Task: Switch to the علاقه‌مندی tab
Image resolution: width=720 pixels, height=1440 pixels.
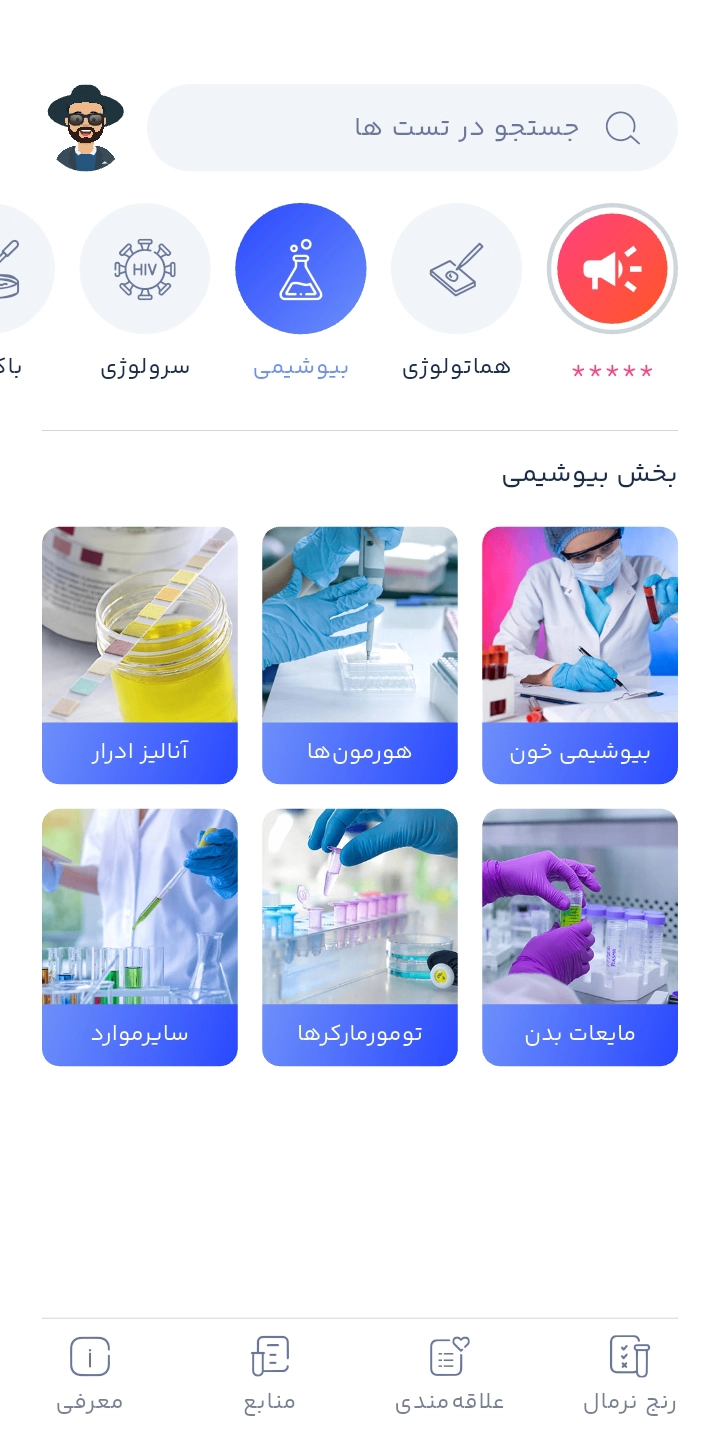Action: point(450,1375)
